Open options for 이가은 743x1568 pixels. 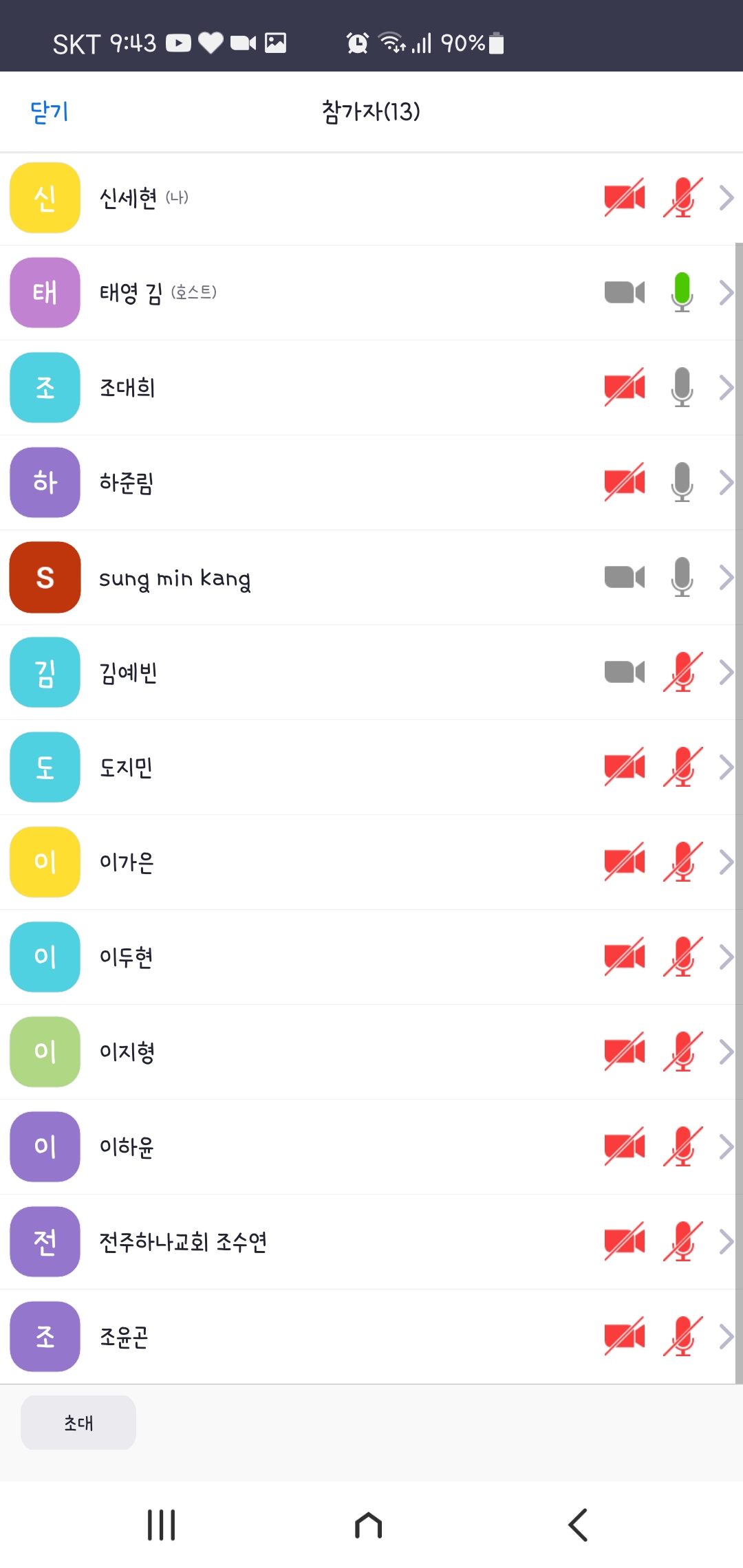point(371,862)
